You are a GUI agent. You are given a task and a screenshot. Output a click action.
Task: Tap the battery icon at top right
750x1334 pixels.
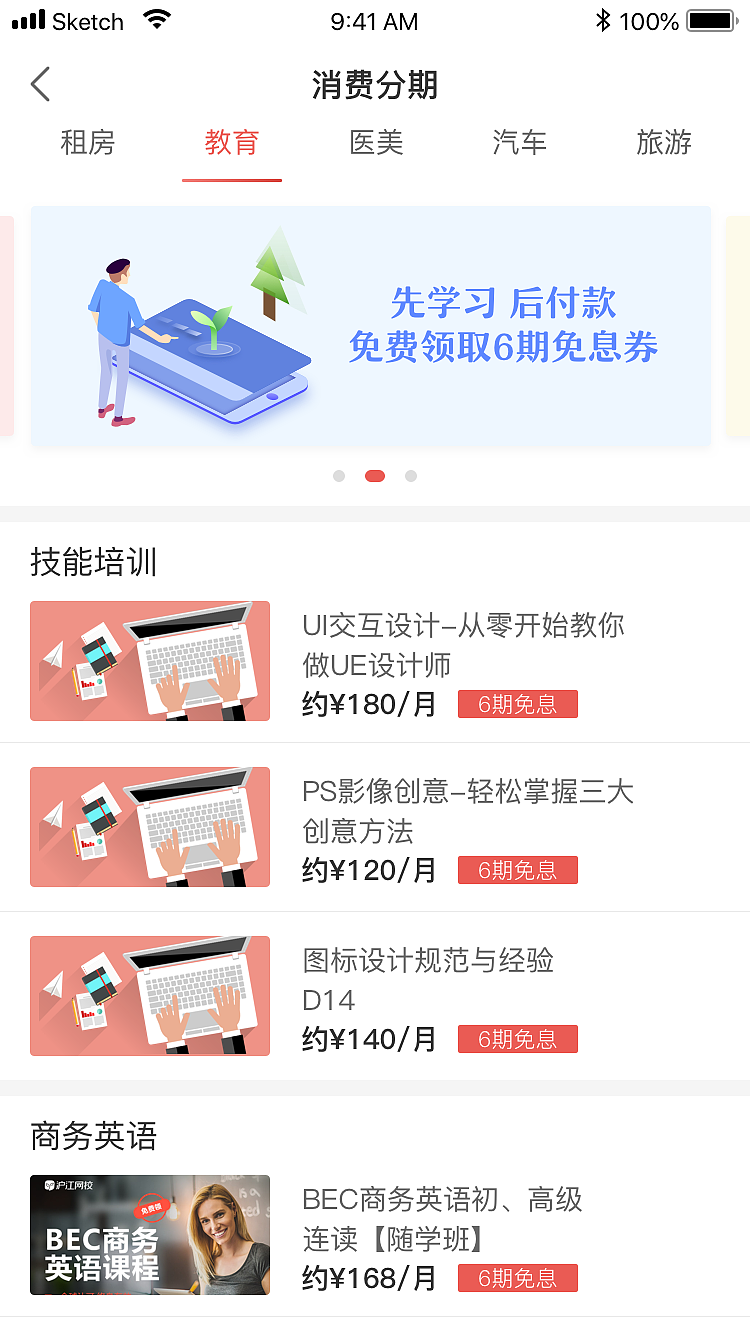pyautogui.click(x=712, y=18)
